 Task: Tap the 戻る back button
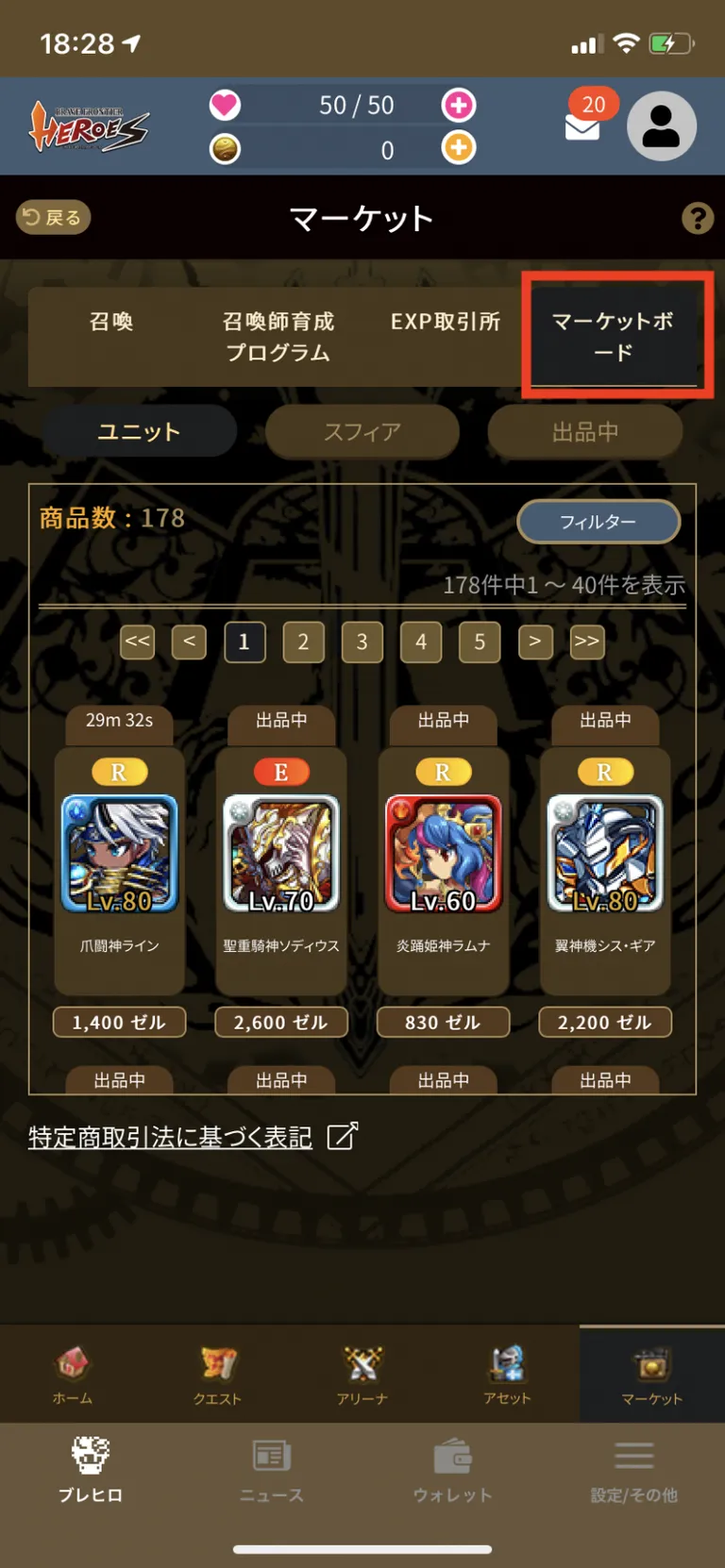53,218
